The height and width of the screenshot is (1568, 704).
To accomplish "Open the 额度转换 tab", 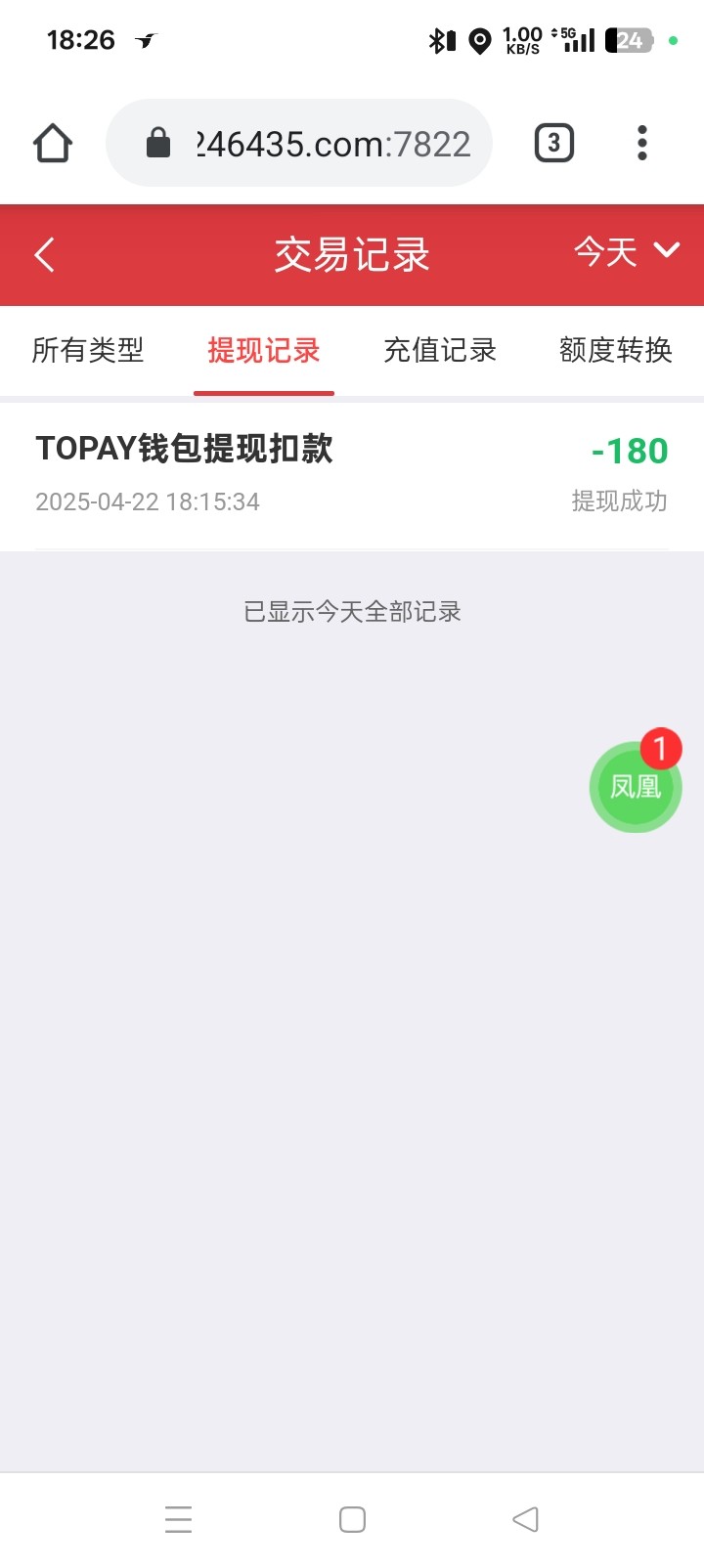I will (x=616, y=350).
